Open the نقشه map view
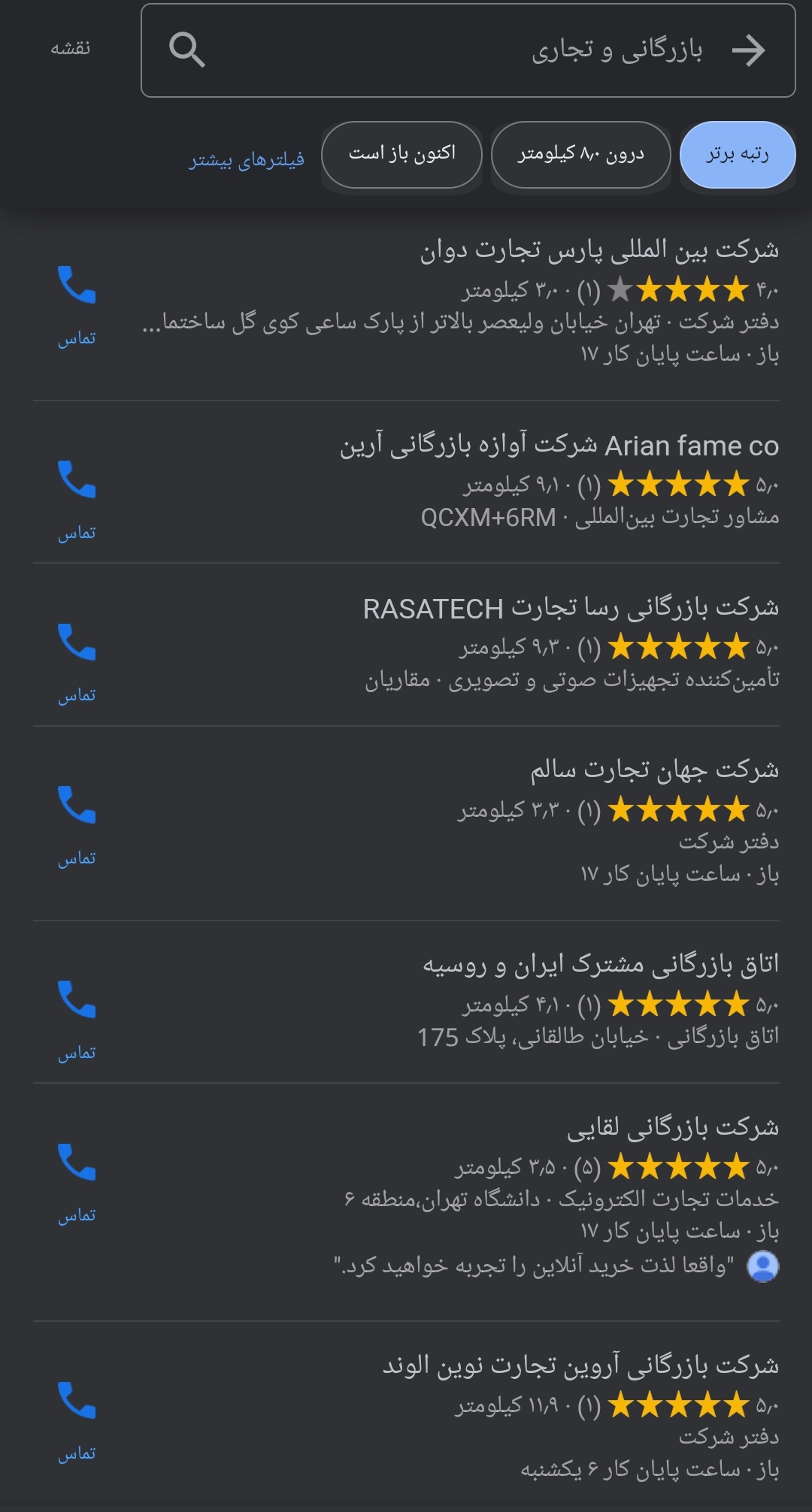Viewport: 812px width, 1512px height. tap(70, 49)
